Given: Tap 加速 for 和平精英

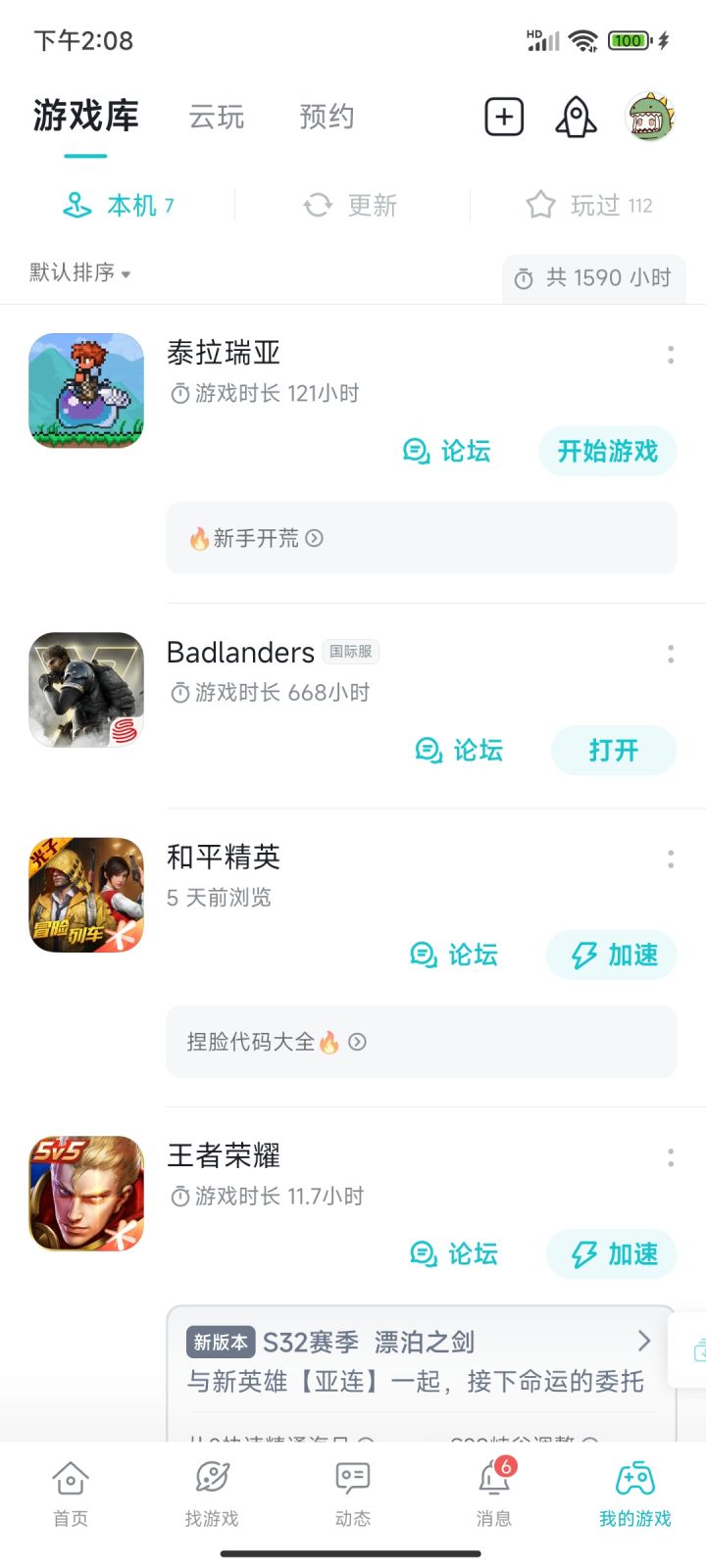Looking at the screenshot, I should click(x=612, y=955).
